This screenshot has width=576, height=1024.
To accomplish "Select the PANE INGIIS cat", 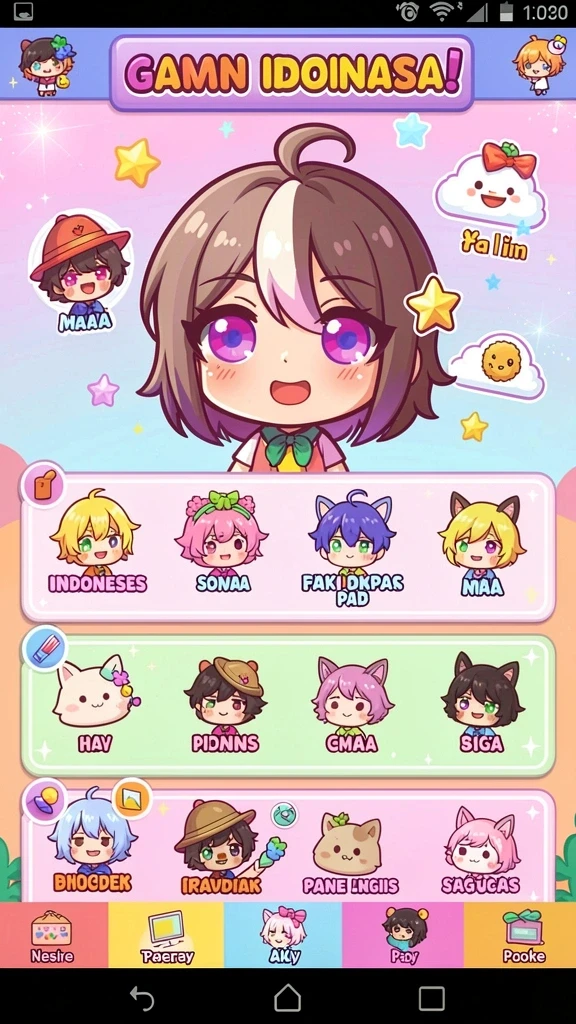I will point(351,854).
